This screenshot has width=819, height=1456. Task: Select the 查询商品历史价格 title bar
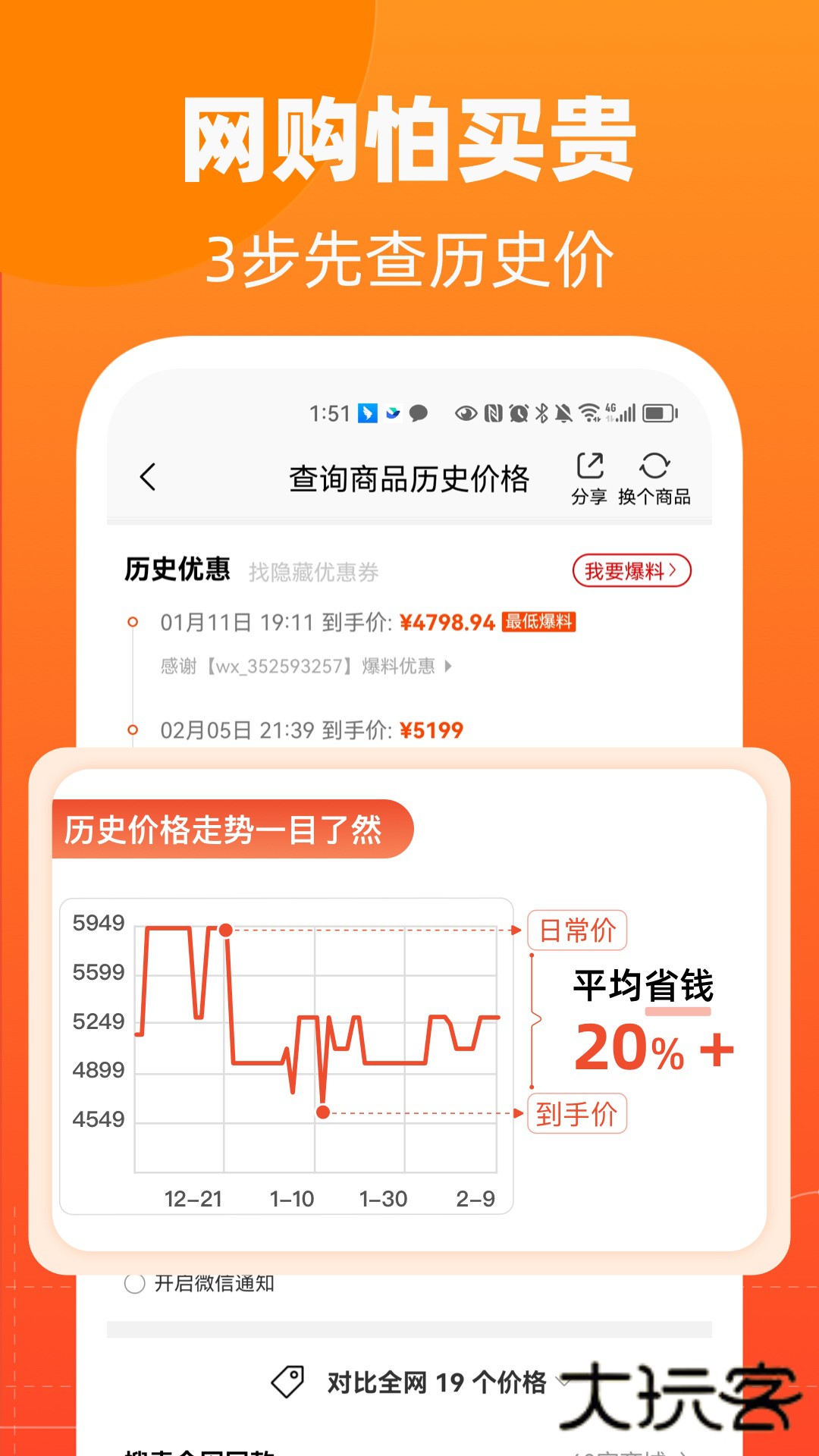point(409,478)
